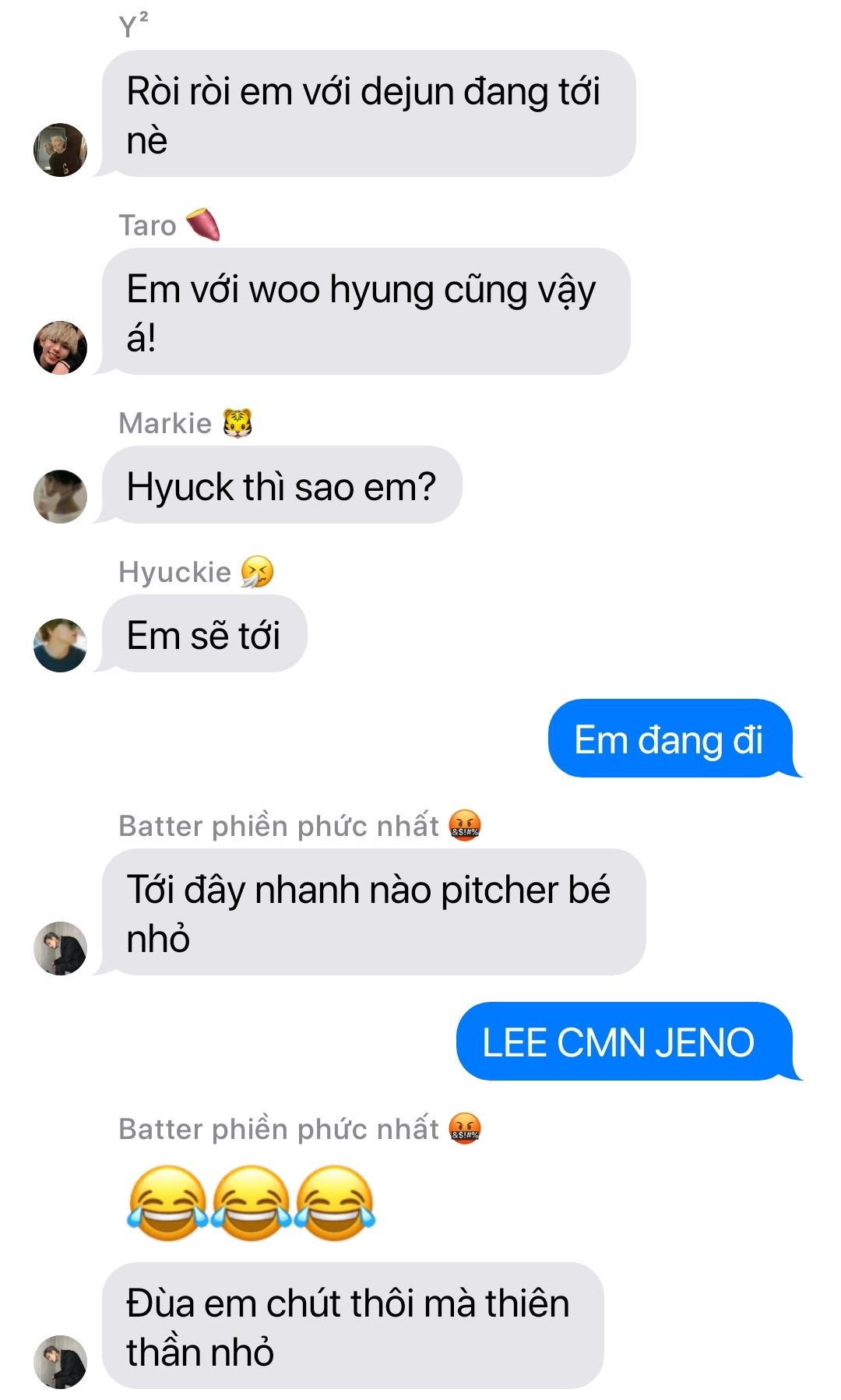Tap avatar beside "Tới đây nhanh nào" message
Screen dimensions: 841x1400
click(x=60, y=948)
